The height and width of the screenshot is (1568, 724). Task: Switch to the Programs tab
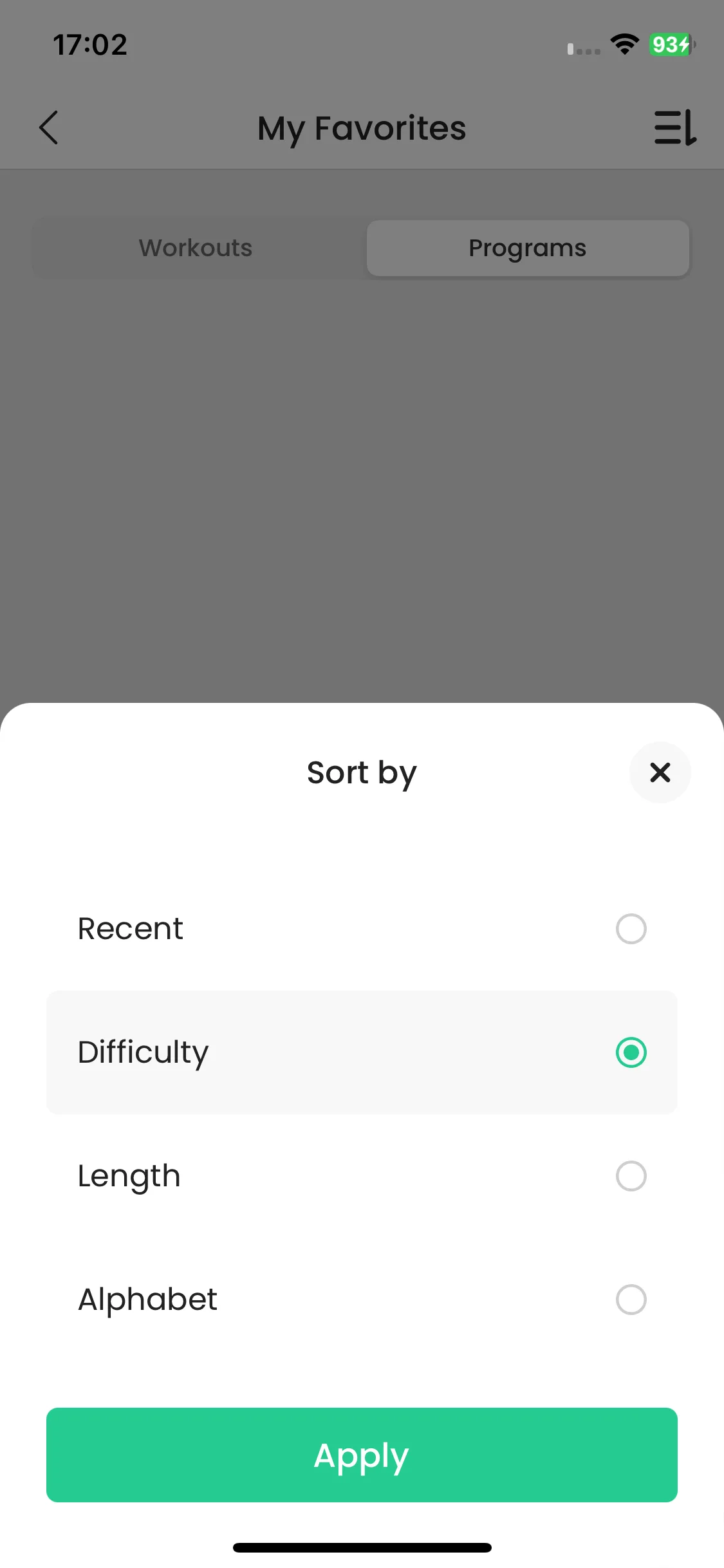(x=528, y=248)
